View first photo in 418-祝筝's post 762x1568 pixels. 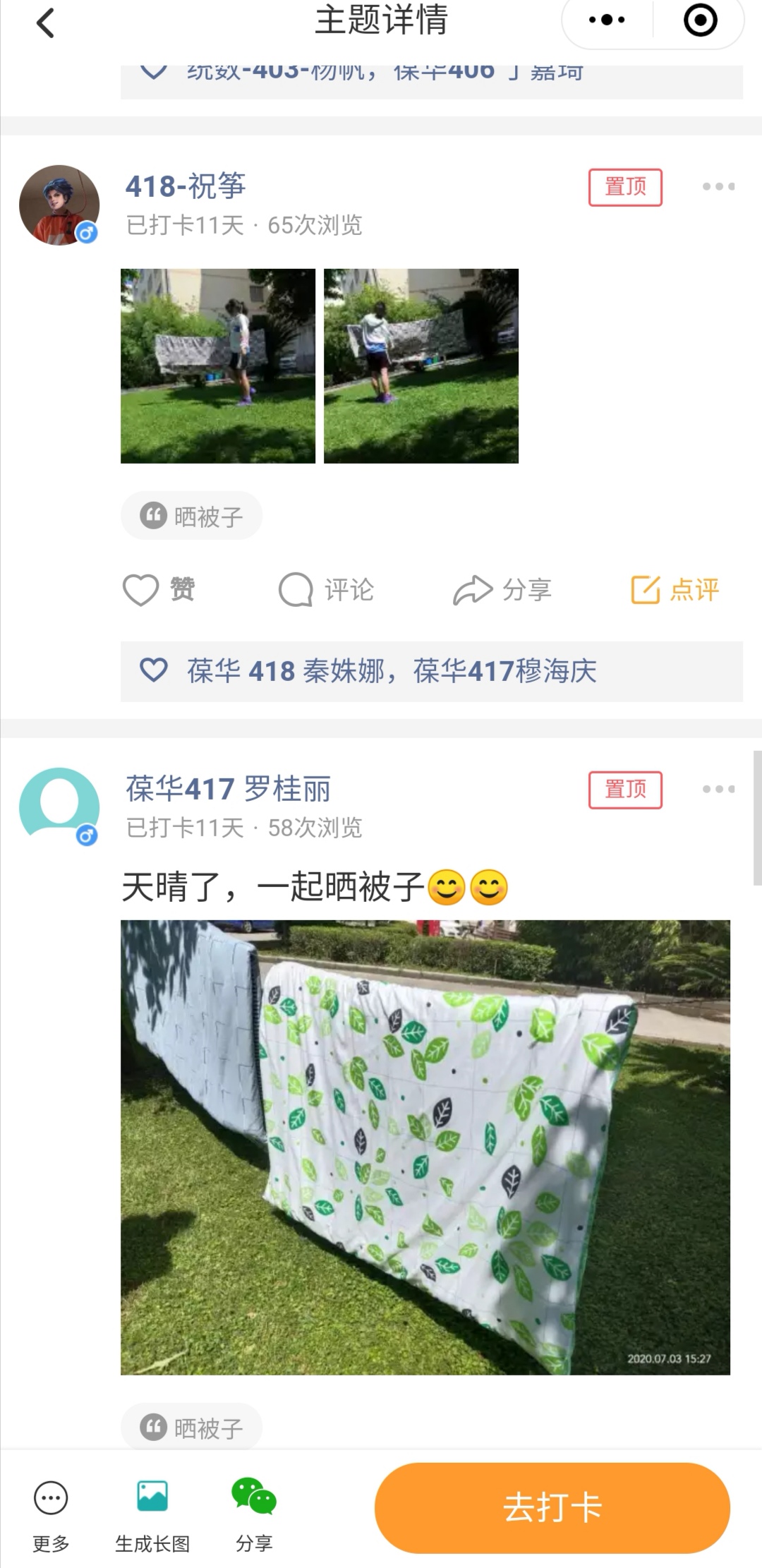coord(218,366)
